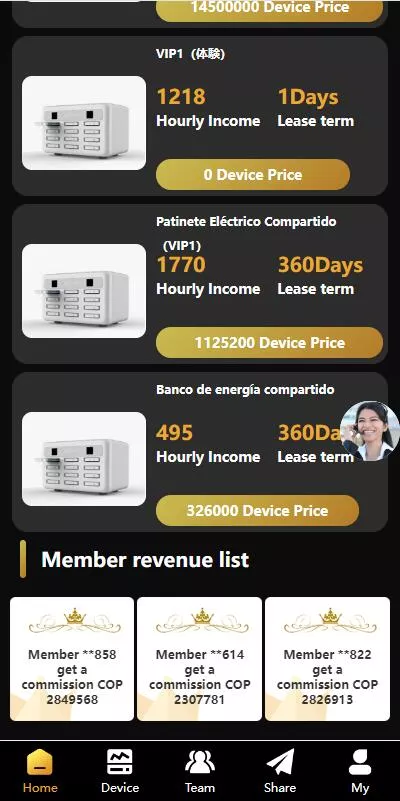Open the Patinete Eléctrico Compartido device image
400x801 pixels.
click(x=84, y=291)
